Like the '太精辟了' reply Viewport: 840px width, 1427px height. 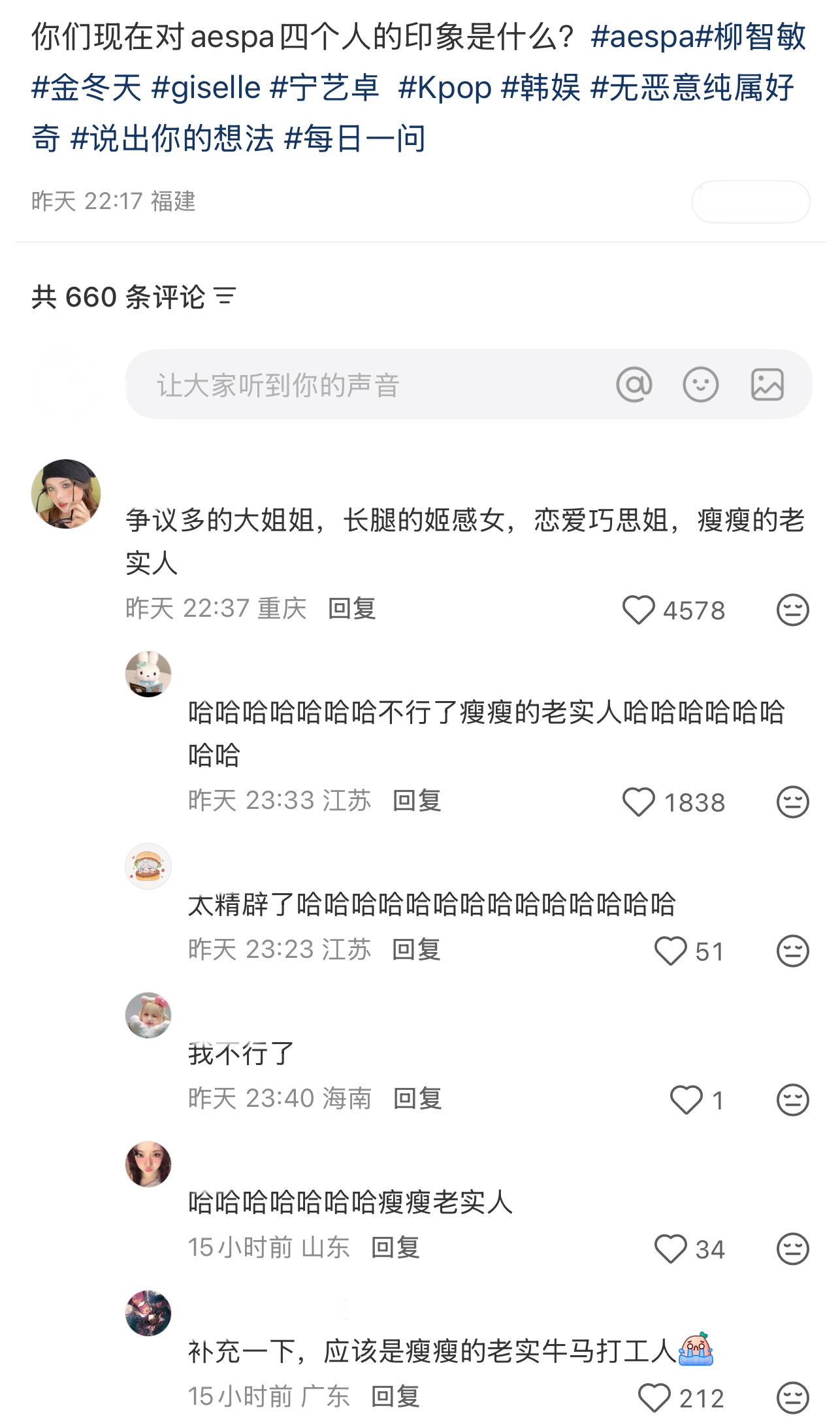point(671,952)
